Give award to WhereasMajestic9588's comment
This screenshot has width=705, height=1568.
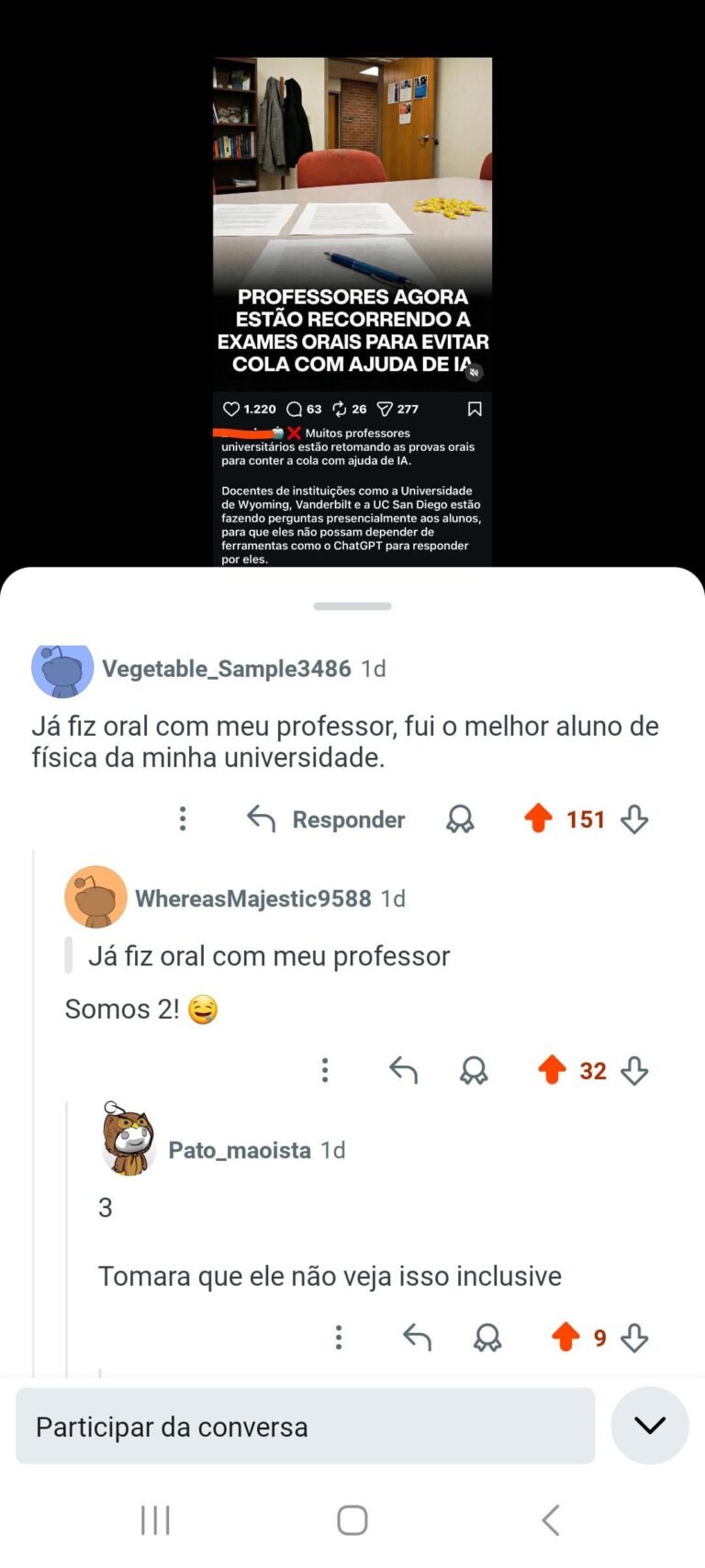click(474, 1070)
